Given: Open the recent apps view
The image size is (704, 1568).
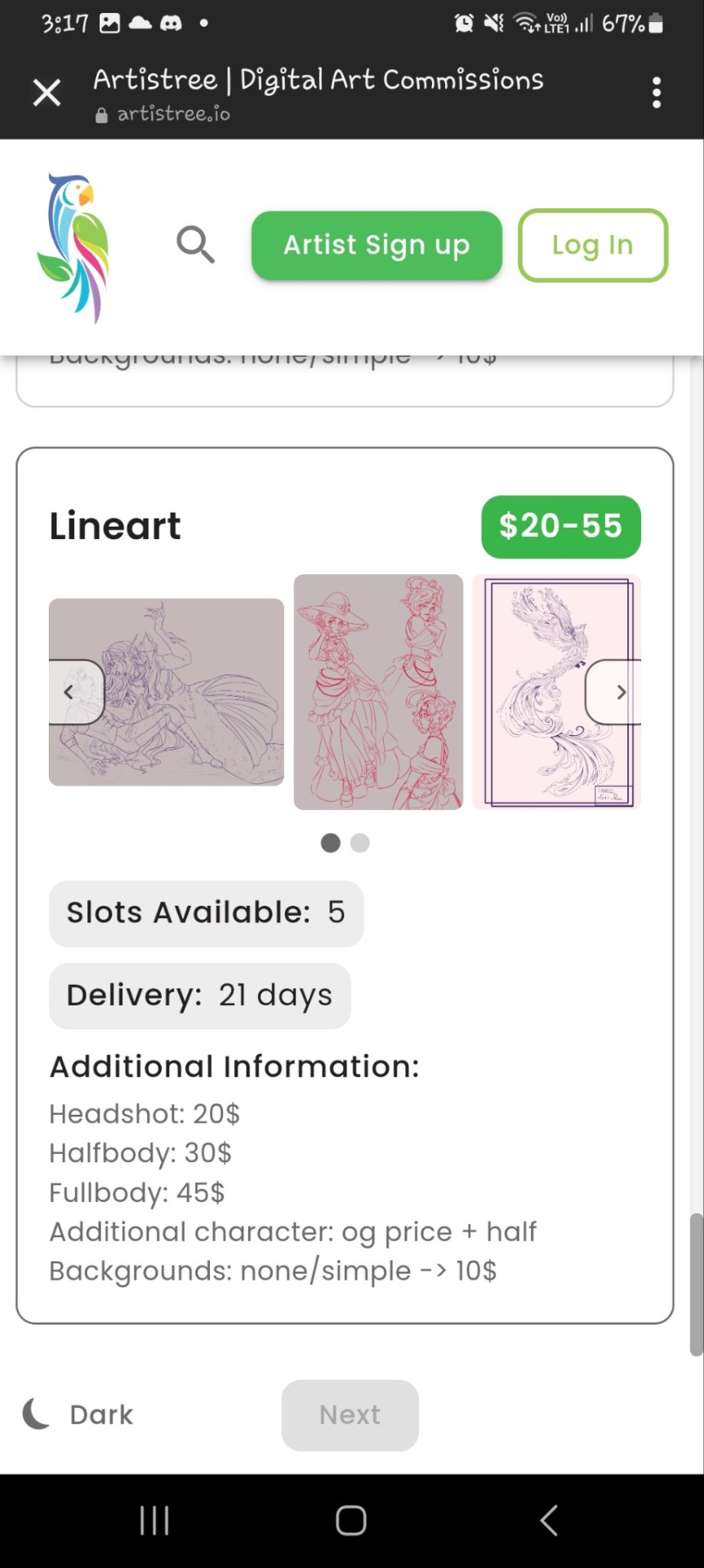Looking at the screenshot, I should (x=154, y=1520).
